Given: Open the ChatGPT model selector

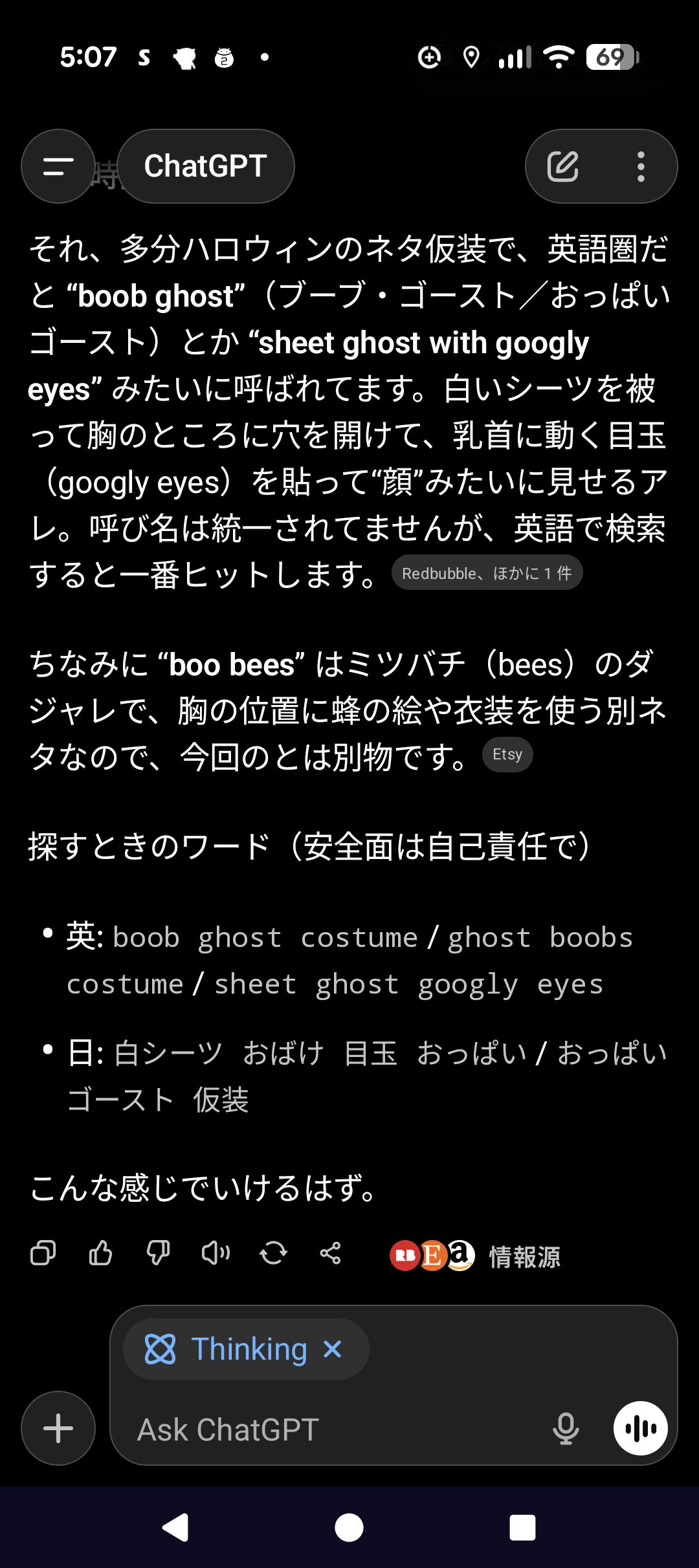Looking at the screenshot, I should [205, 166].
